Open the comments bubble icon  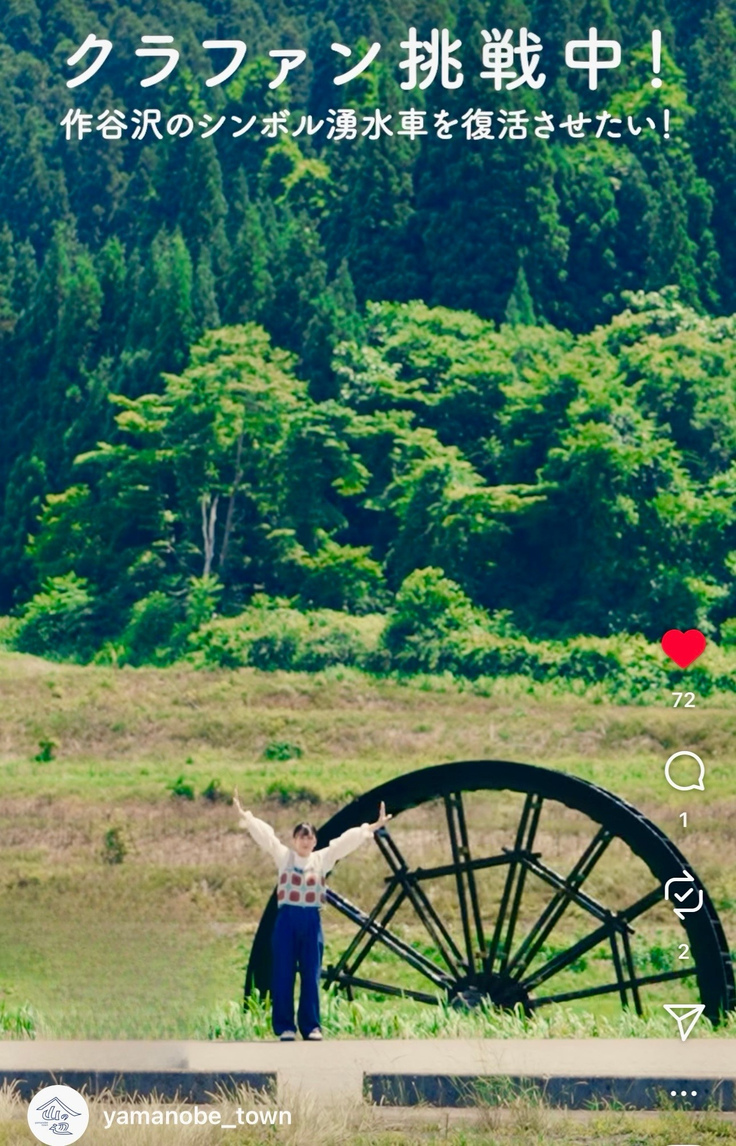[x=684, y=772]
